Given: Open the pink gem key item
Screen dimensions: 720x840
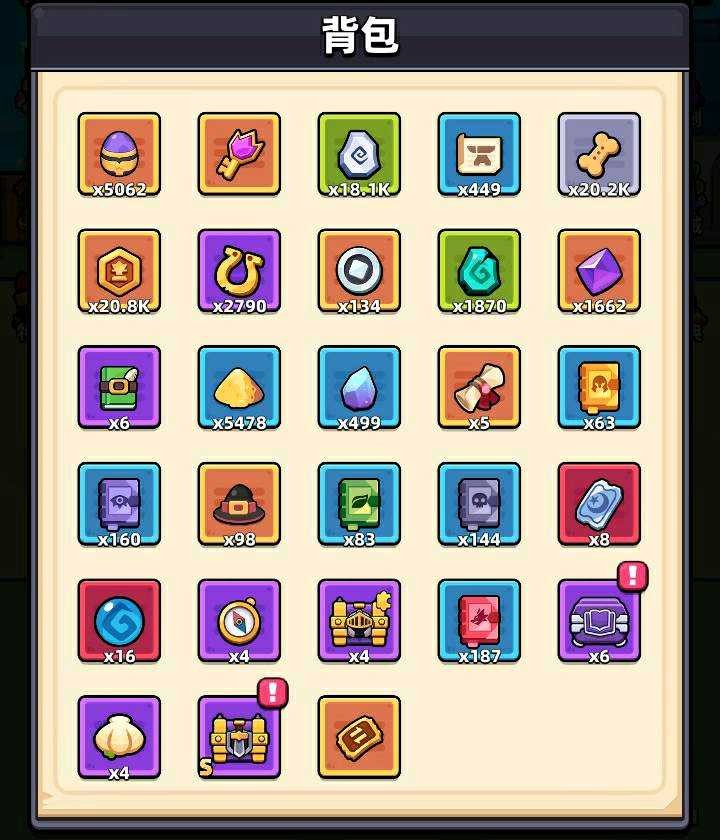Looking at the screenshot, I should pos(239,154).
